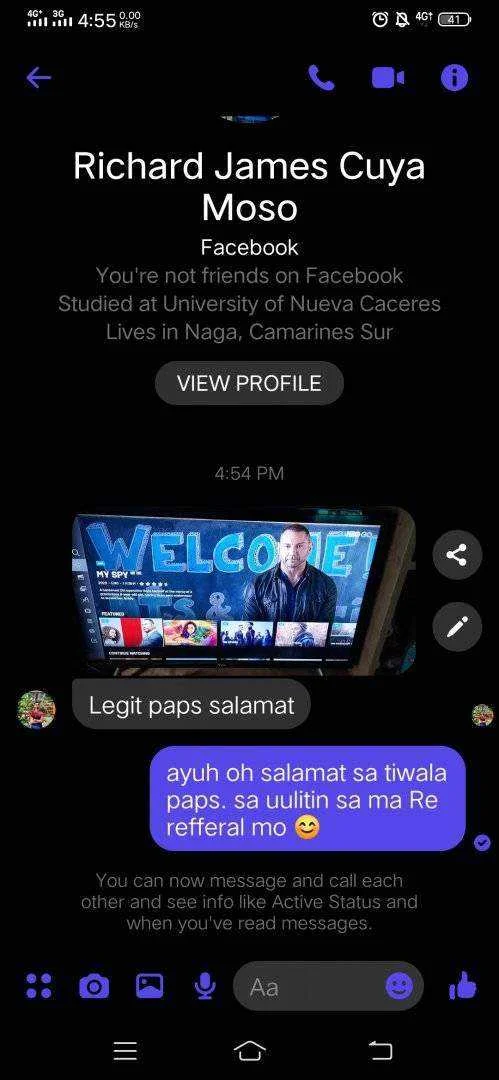Viewport: 499px width, 1080px height.
Task: Open the camera to take a photo
Action: [x=94, y=986]
